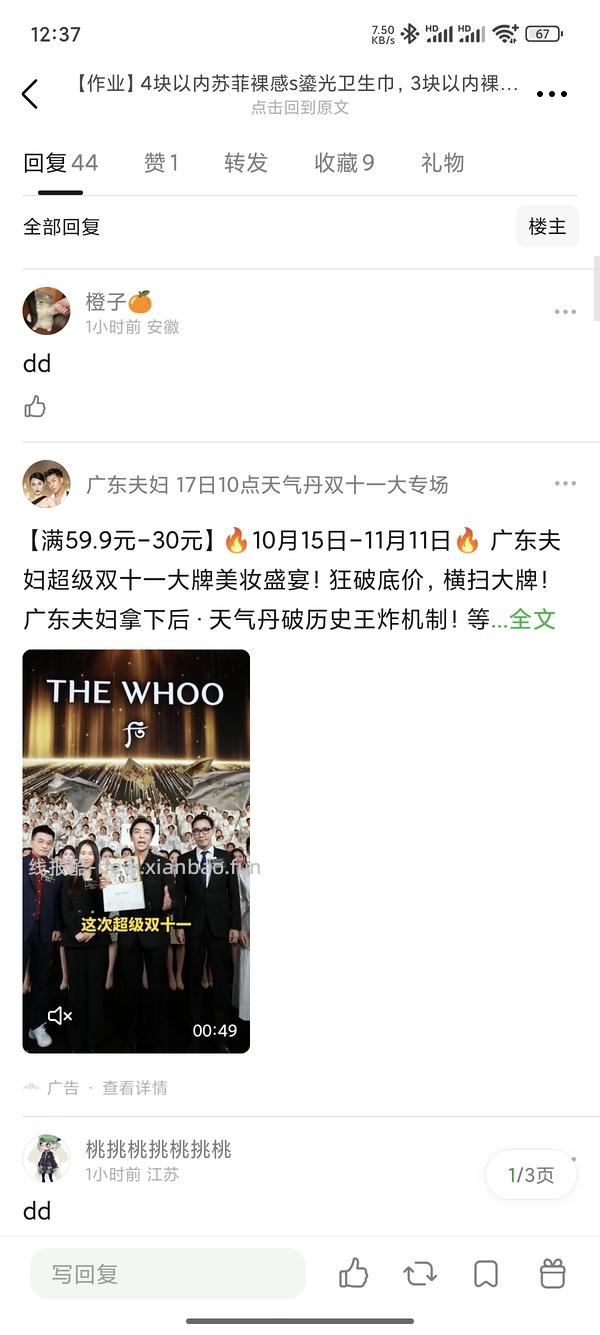Open the 收藏 tab
This screenshot has height=1335, width=600.
[x=344, y=163]
